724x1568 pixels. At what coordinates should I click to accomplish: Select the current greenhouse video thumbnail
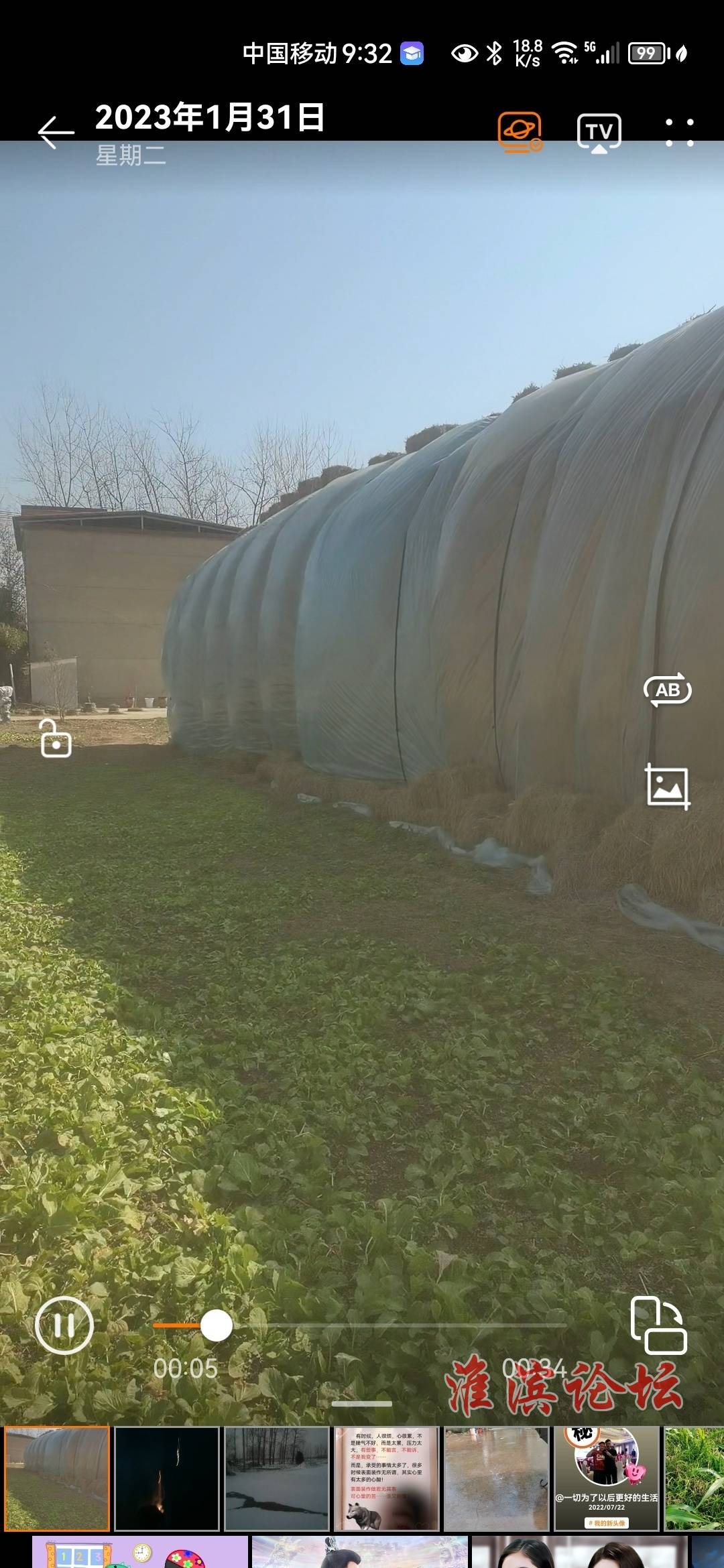pos(57,1479)
